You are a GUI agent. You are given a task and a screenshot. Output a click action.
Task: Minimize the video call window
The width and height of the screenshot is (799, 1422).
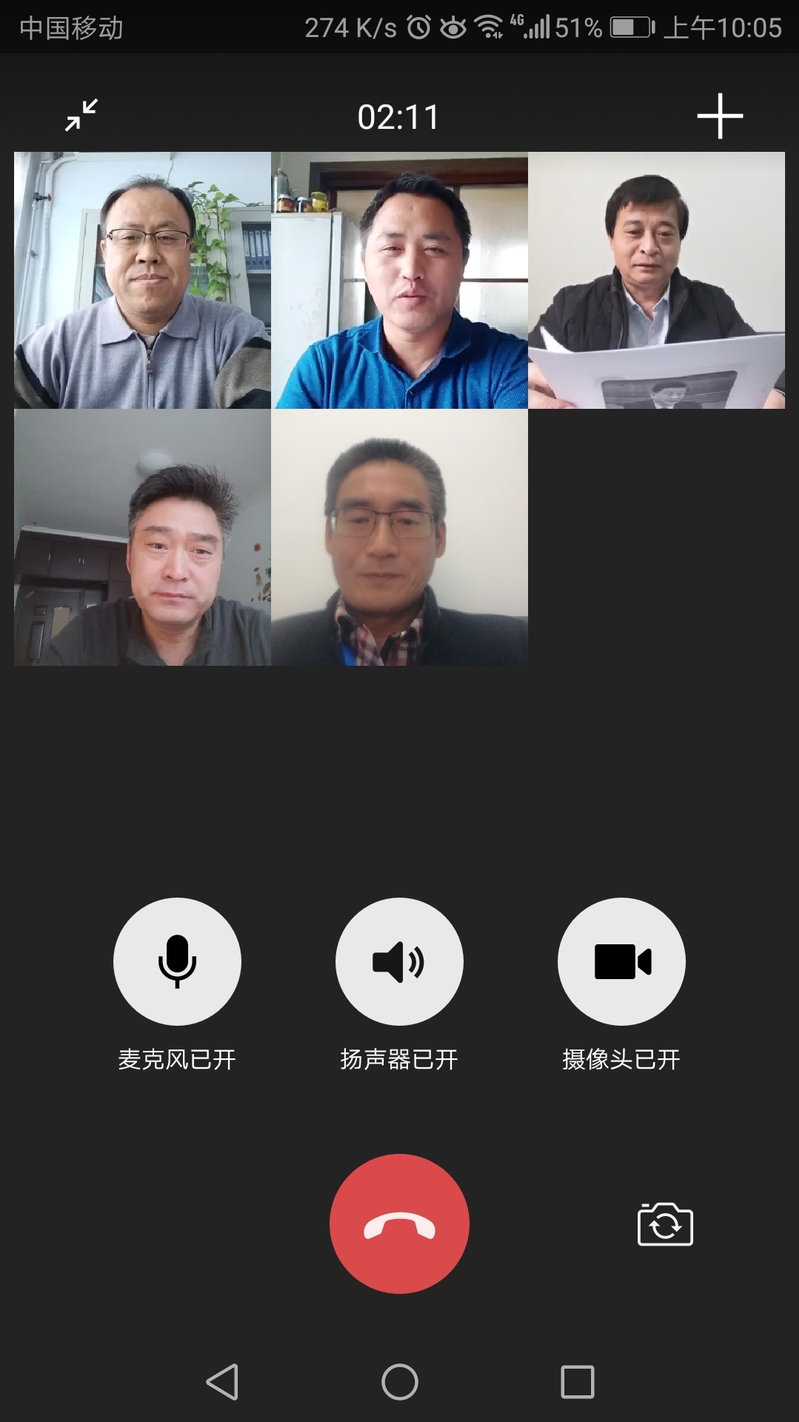click(x=81, y=115)
